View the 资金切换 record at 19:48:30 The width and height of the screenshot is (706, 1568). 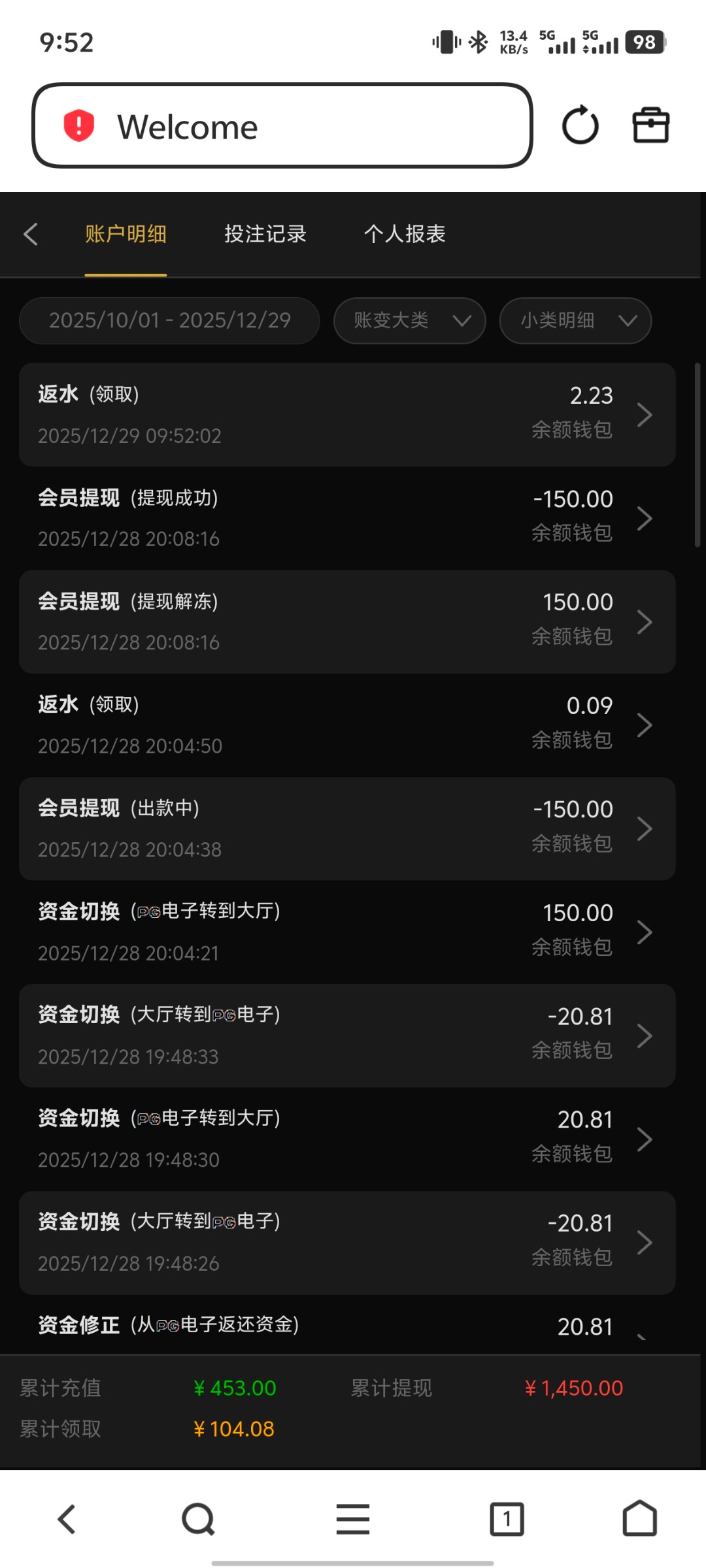tap(346, 1139)
